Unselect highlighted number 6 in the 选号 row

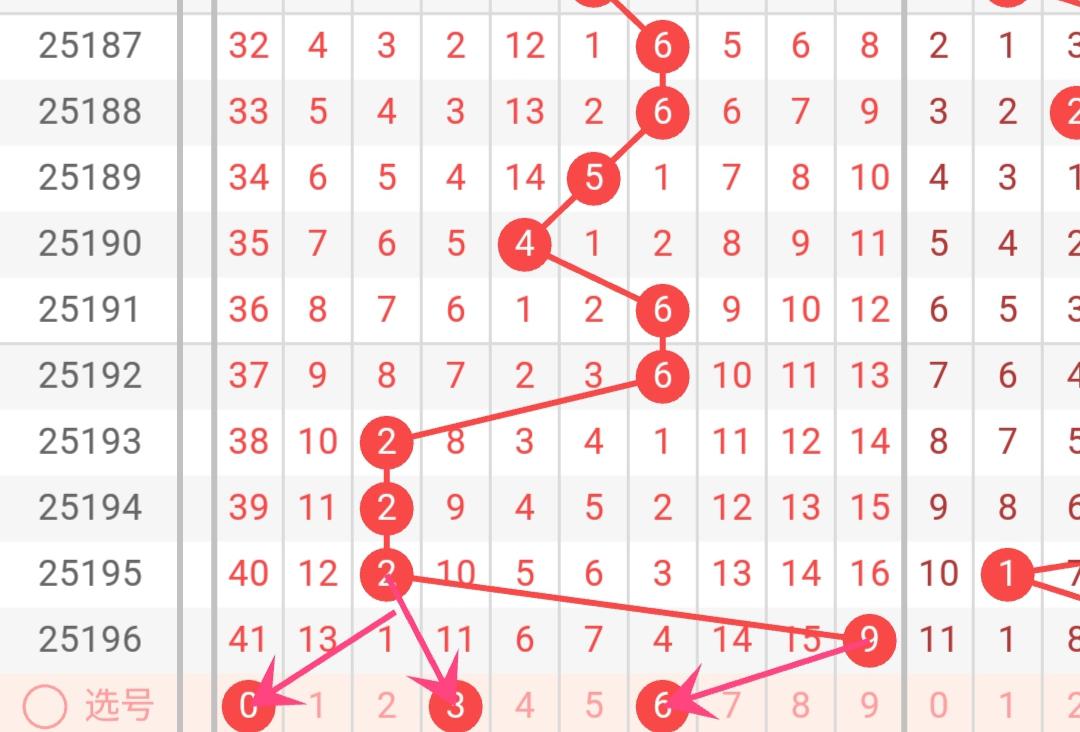[x=662, y=706]
